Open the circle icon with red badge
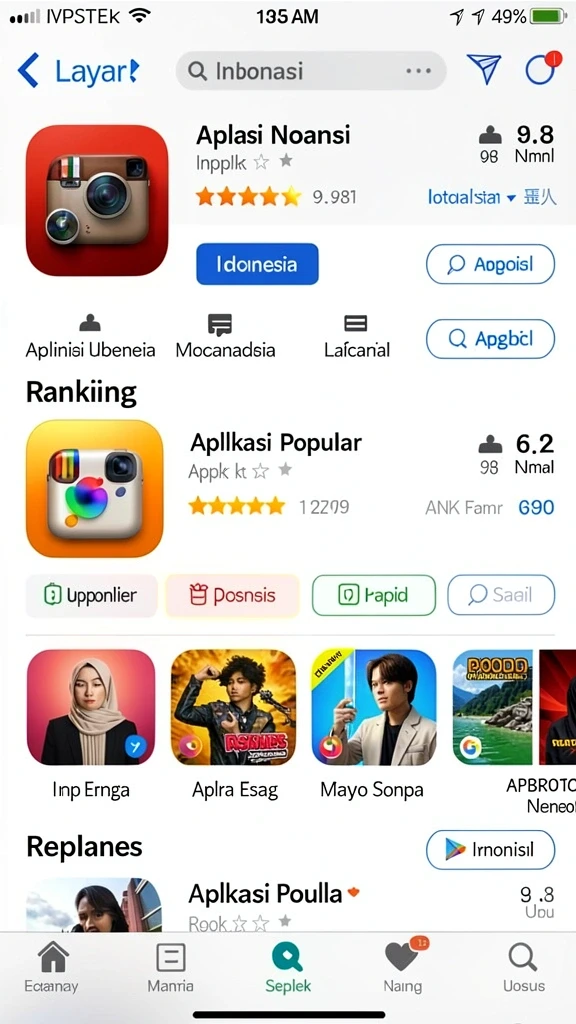Viewport: 576px width, 1024px height. [x=543, y=67]
